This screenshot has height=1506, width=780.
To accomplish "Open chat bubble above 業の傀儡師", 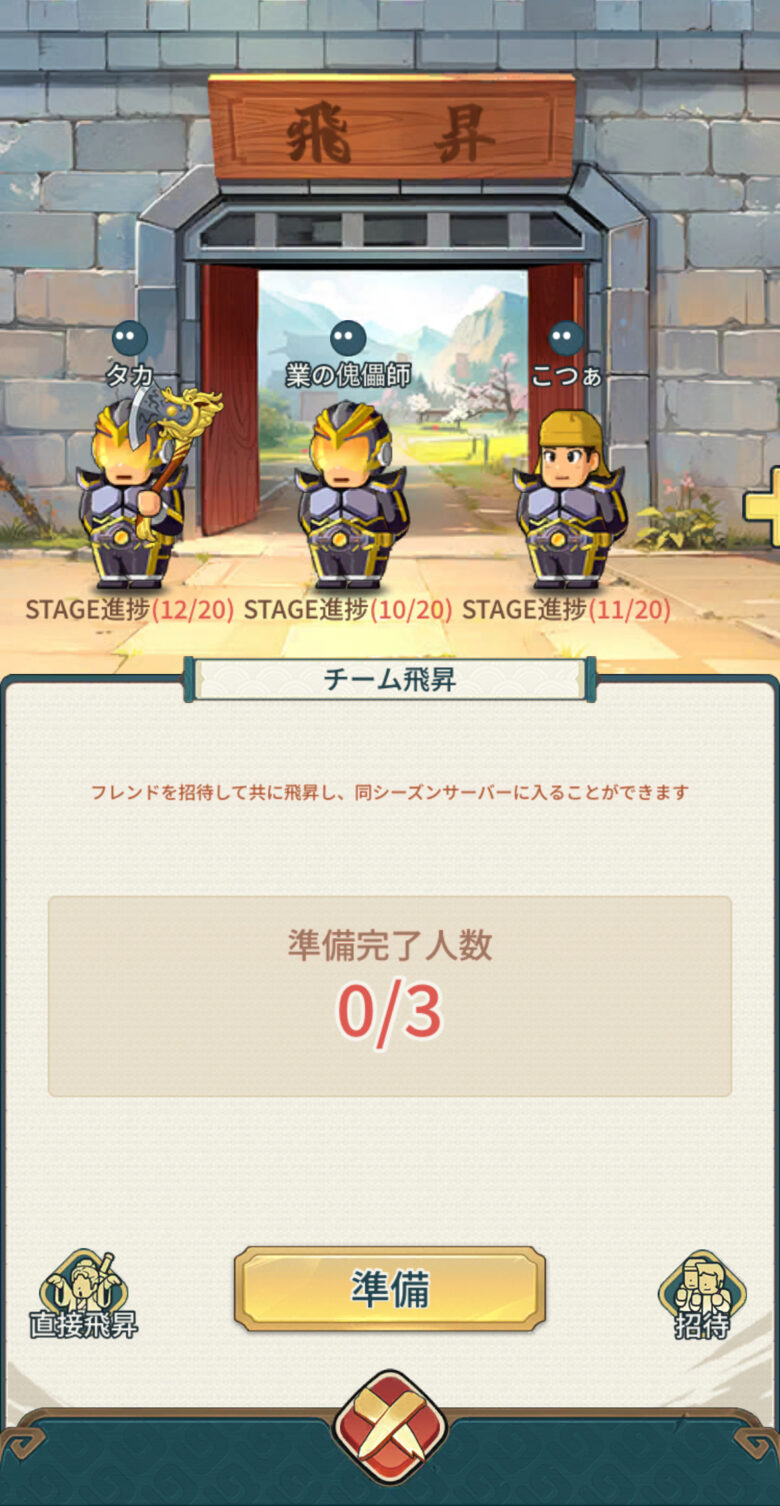I will (348, 338).
